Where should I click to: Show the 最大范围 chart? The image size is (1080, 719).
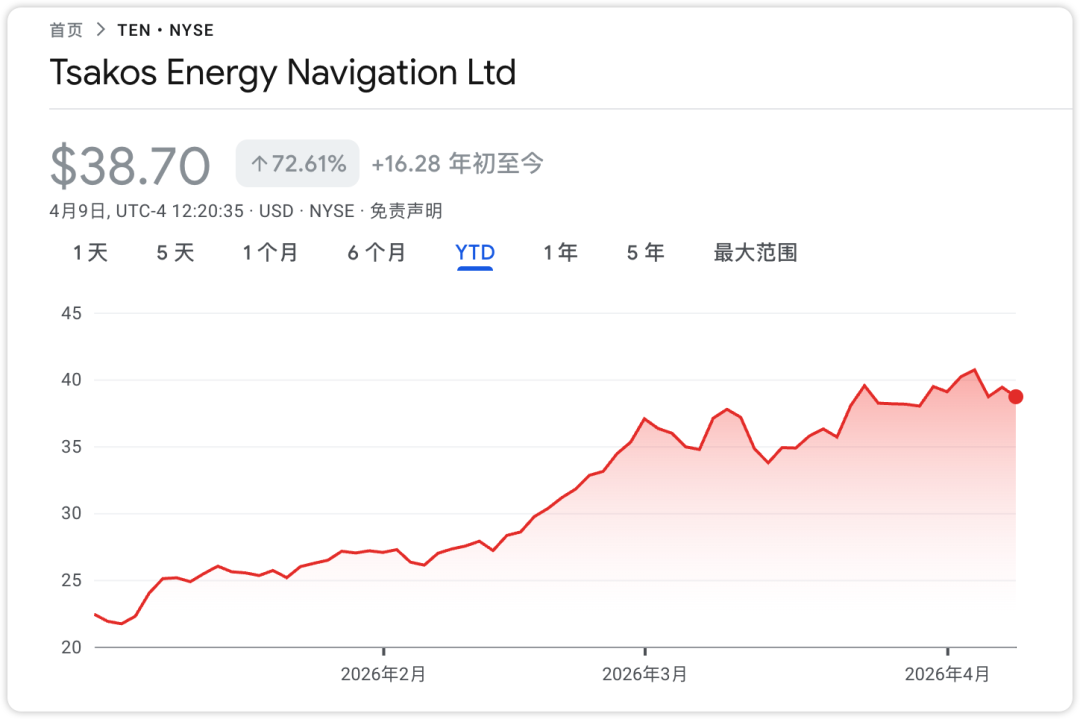(x=755, y=253)
